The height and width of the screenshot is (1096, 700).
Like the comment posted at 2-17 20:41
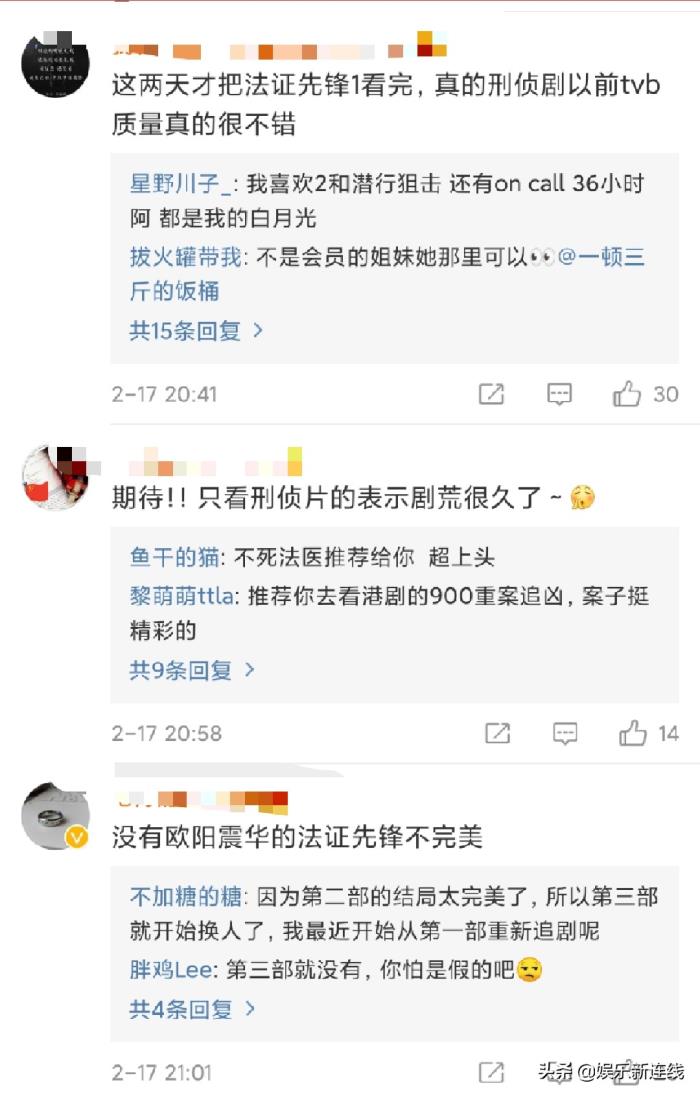[x=627, y=394]
